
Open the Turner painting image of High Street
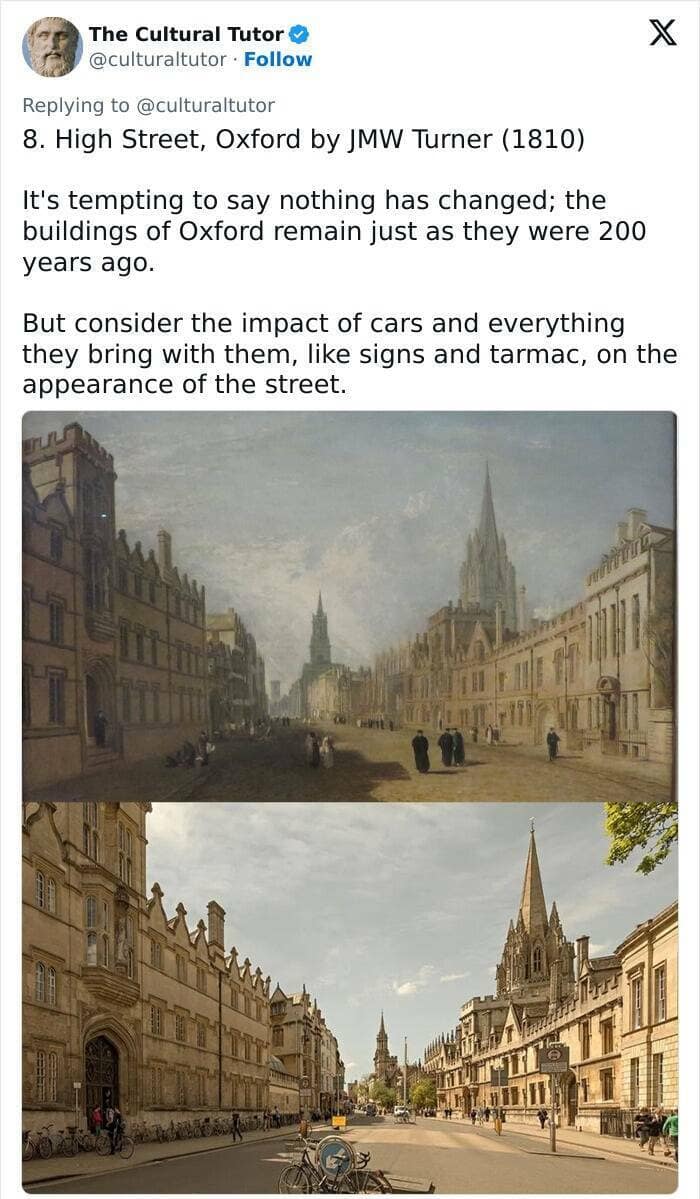click(x=349, y=606)
